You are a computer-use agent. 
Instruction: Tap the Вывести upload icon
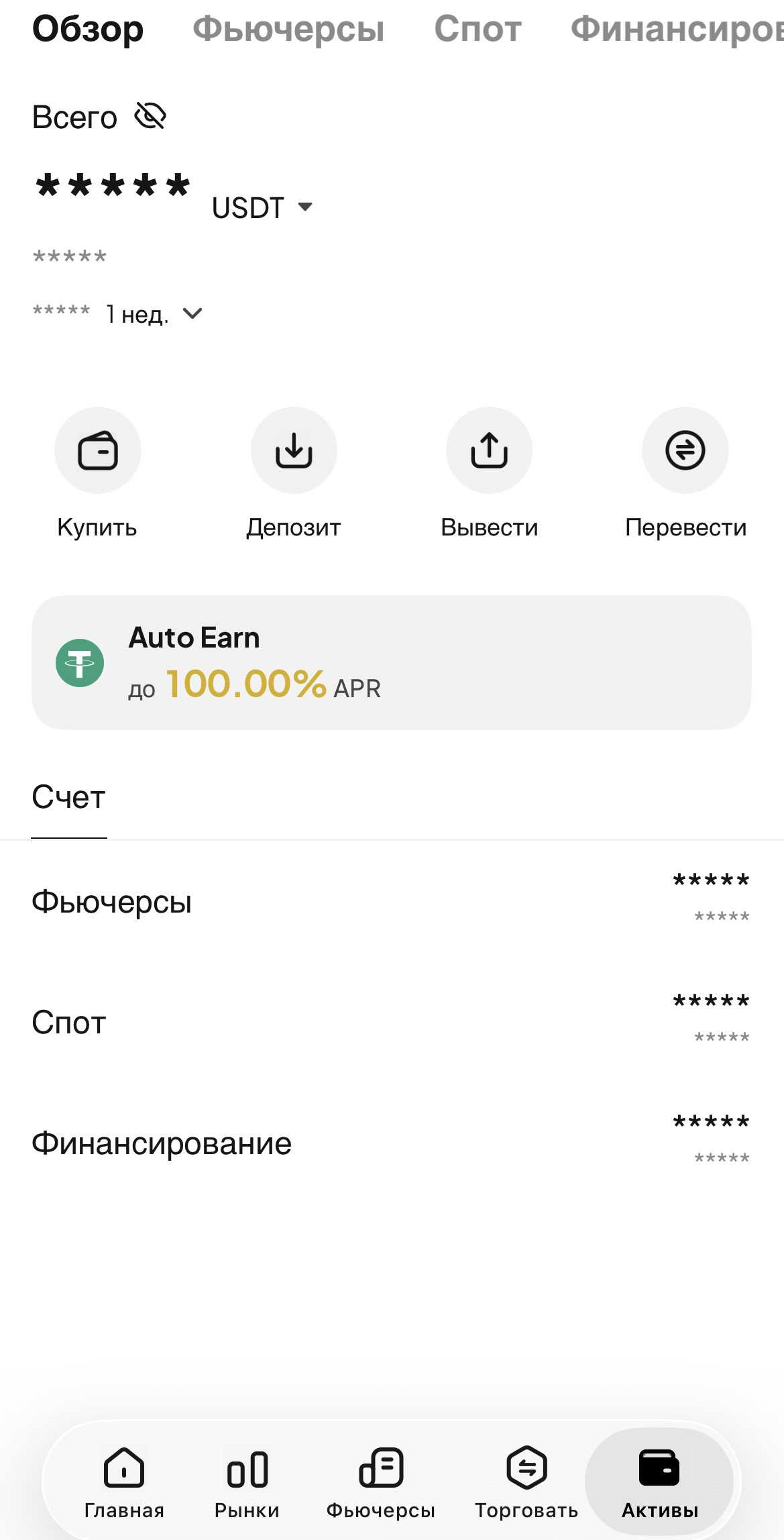pyautogui.click(x=489, y=450)
